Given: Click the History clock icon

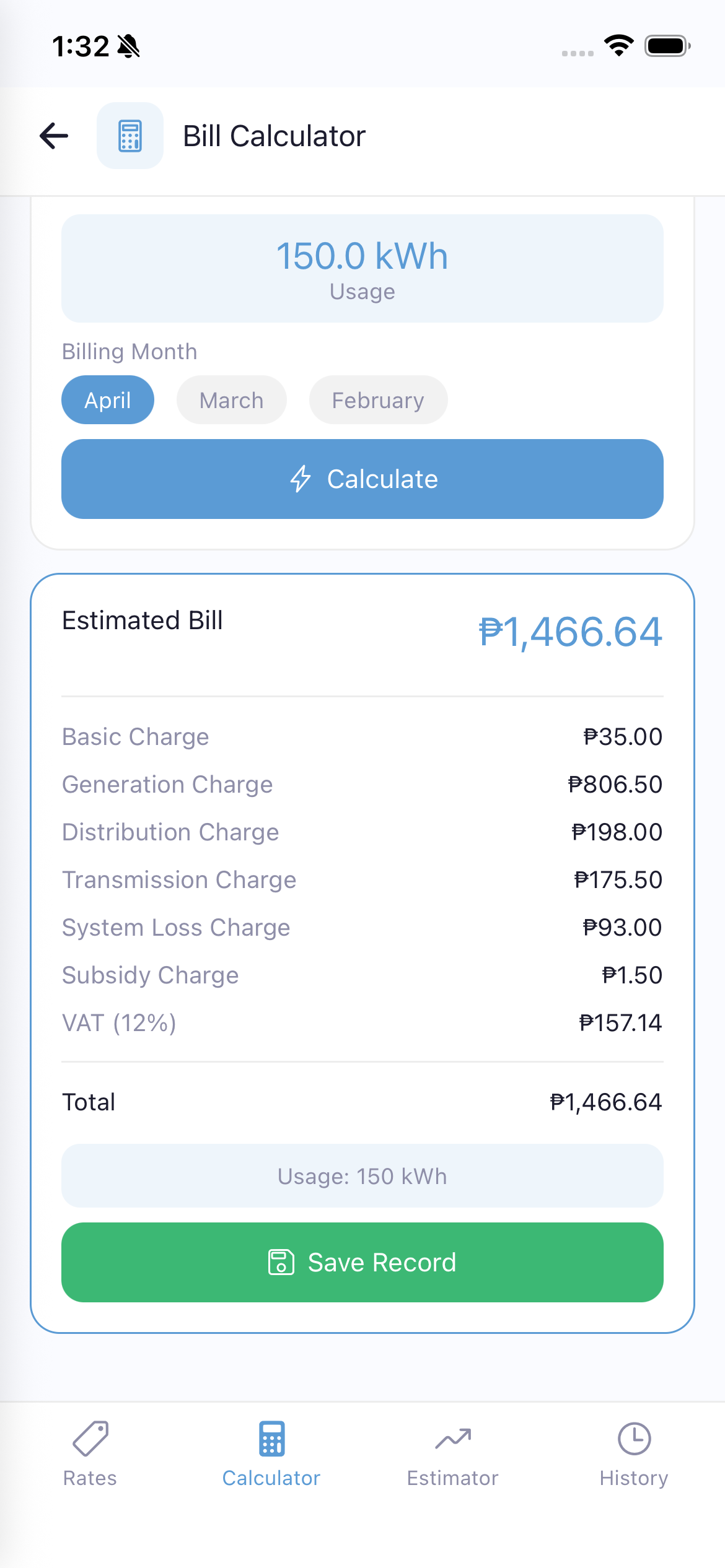Looking at the screenshot, I should click(x=634, y=1437).
